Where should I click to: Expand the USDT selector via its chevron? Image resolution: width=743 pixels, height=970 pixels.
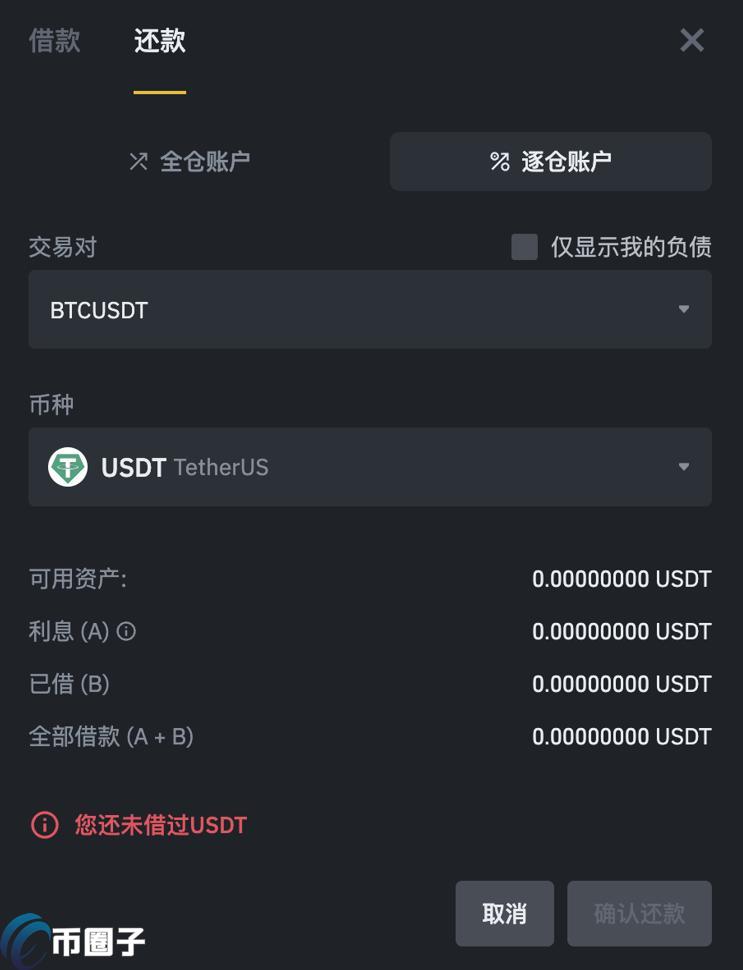(x=684, y=466)
